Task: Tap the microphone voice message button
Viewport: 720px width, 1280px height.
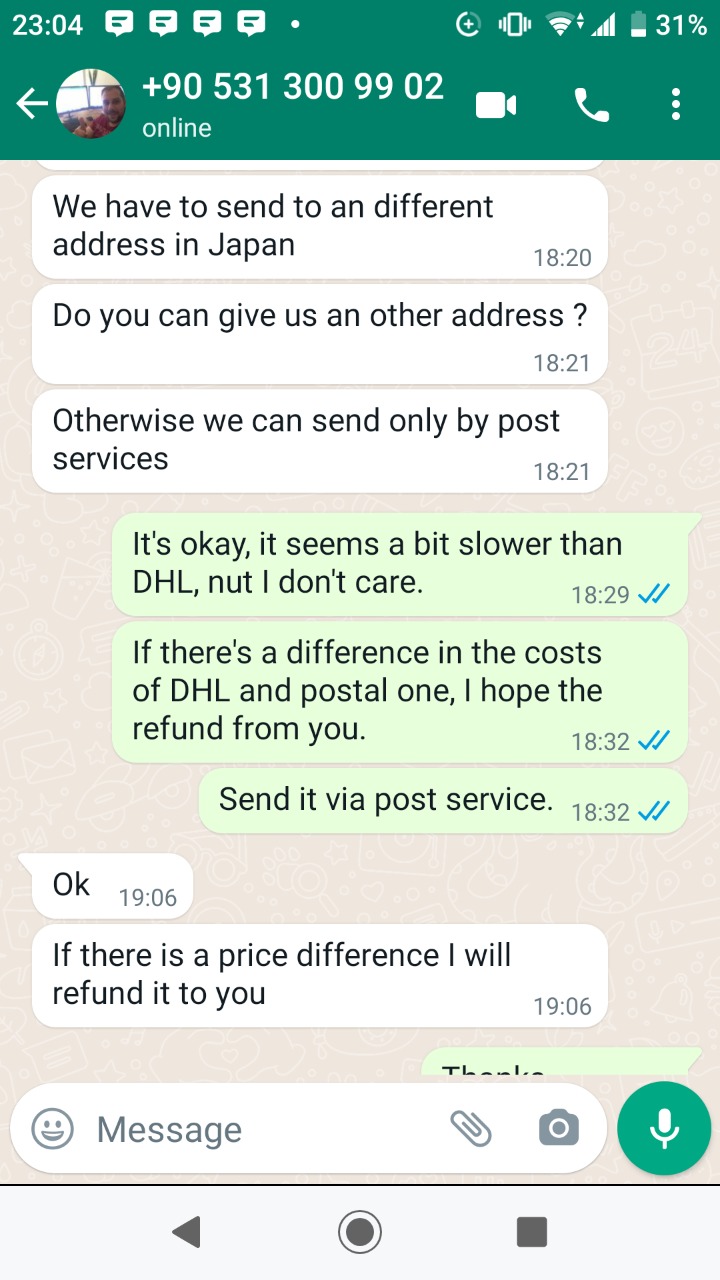Action: pyautogui.click(x=664, y=1128)
